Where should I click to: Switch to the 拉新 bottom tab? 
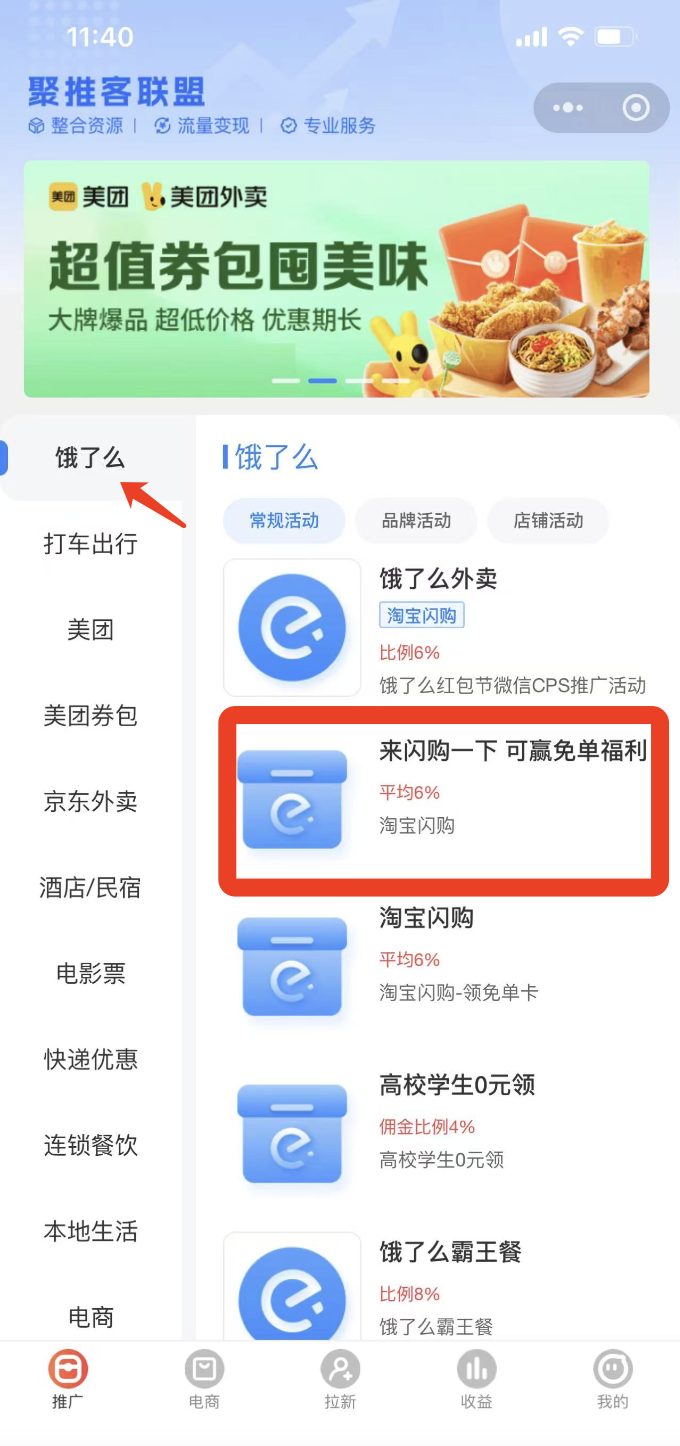click(340, 1380)
